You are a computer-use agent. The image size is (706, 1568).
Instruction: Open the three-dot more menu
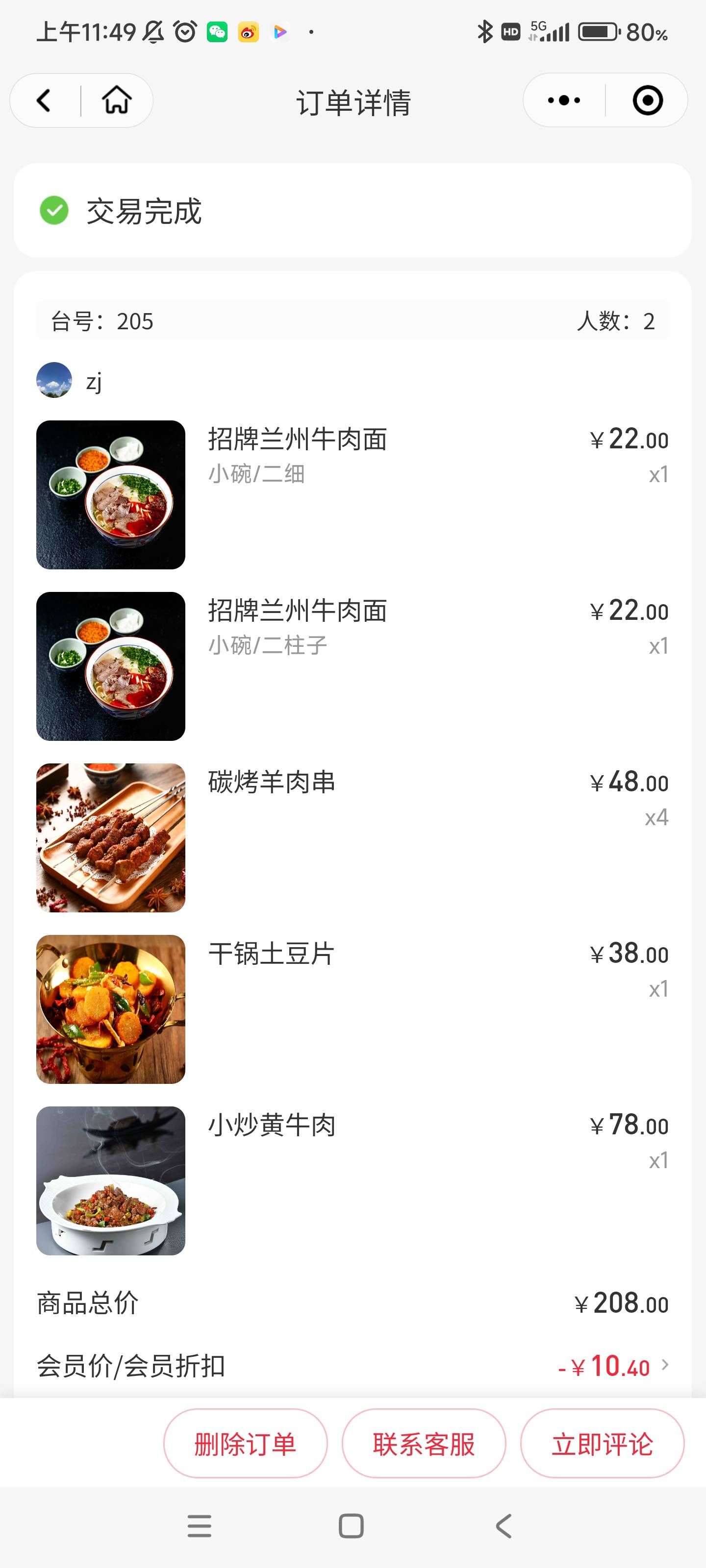pos(563,100)
